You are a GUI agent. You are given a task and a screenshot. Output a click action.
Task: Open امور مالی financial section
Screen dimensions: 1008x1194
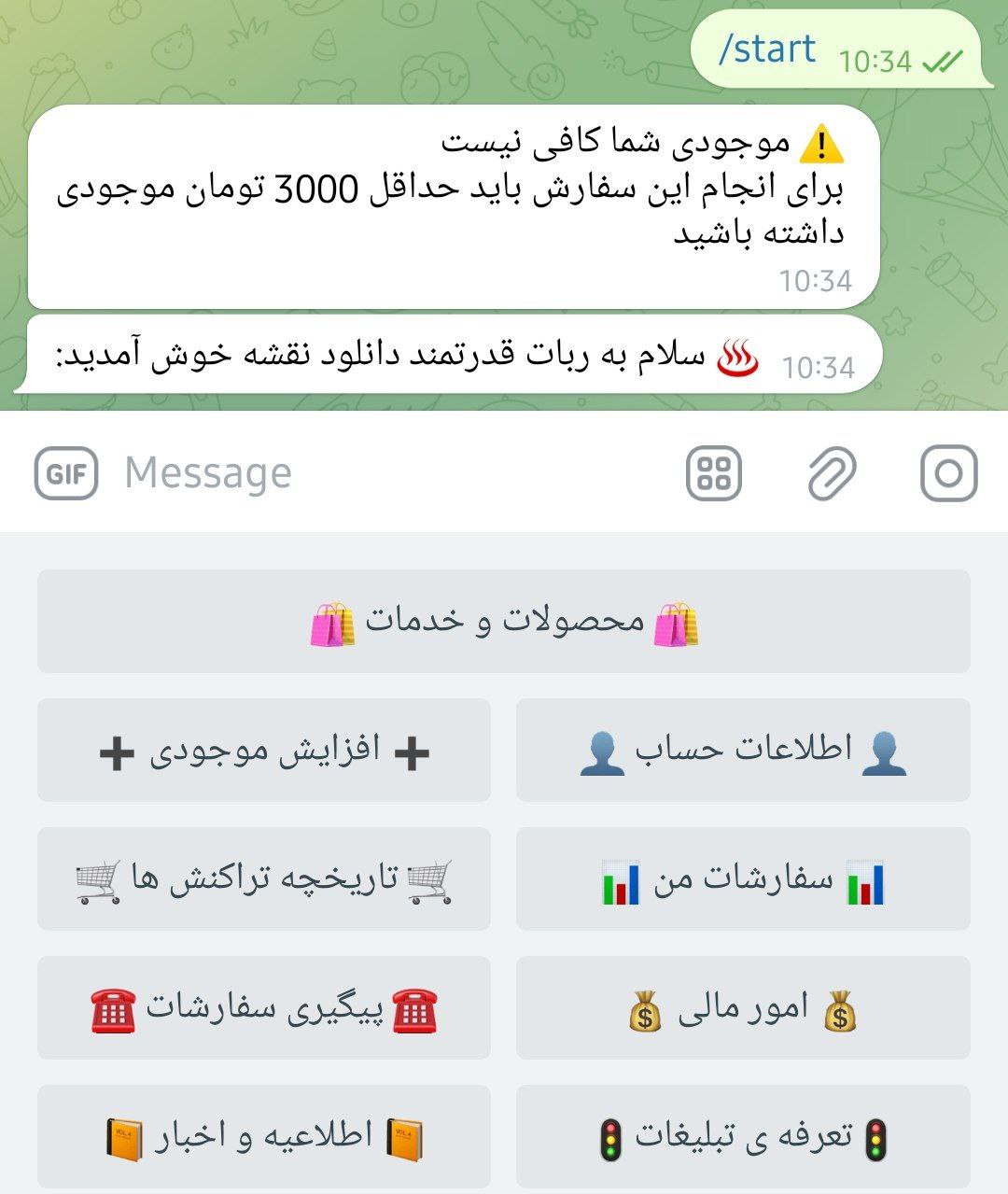click(x=743, y=1008)
